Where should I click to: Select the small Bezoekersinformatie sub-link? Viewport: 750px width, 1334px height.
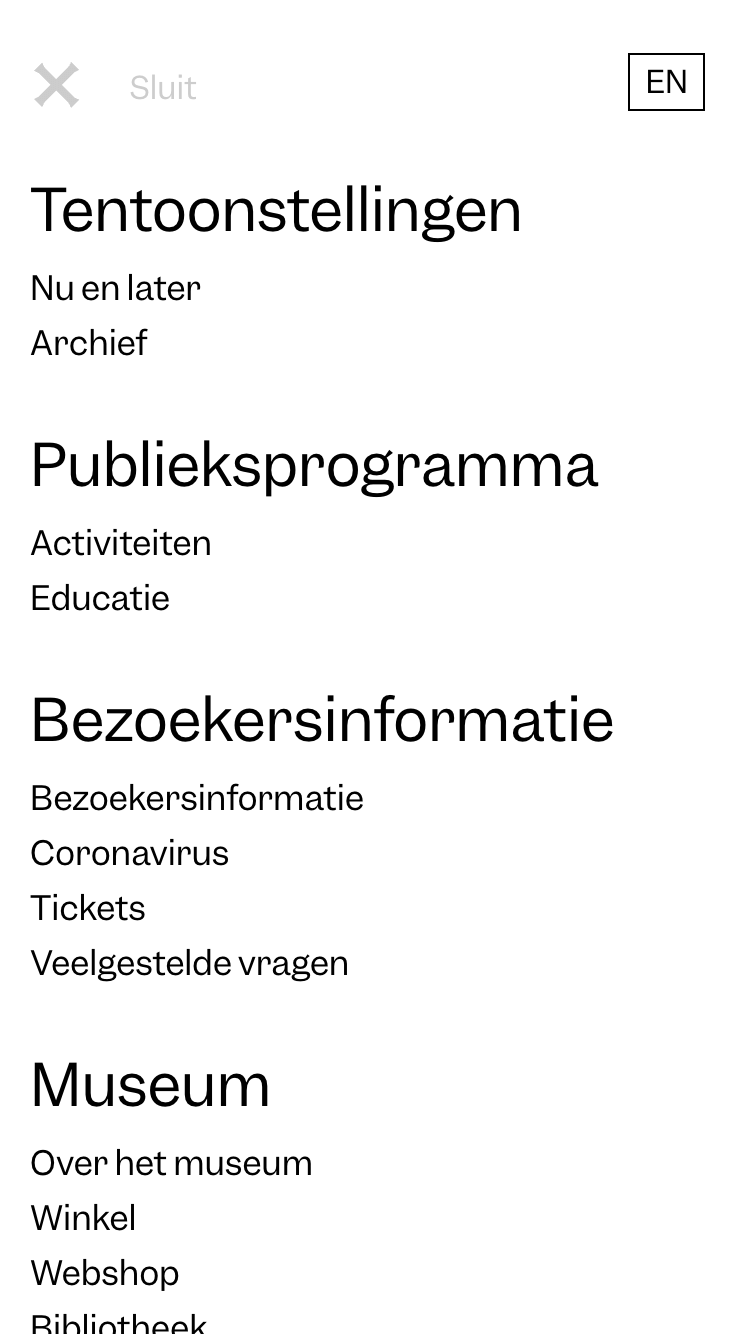click(197, 798)
